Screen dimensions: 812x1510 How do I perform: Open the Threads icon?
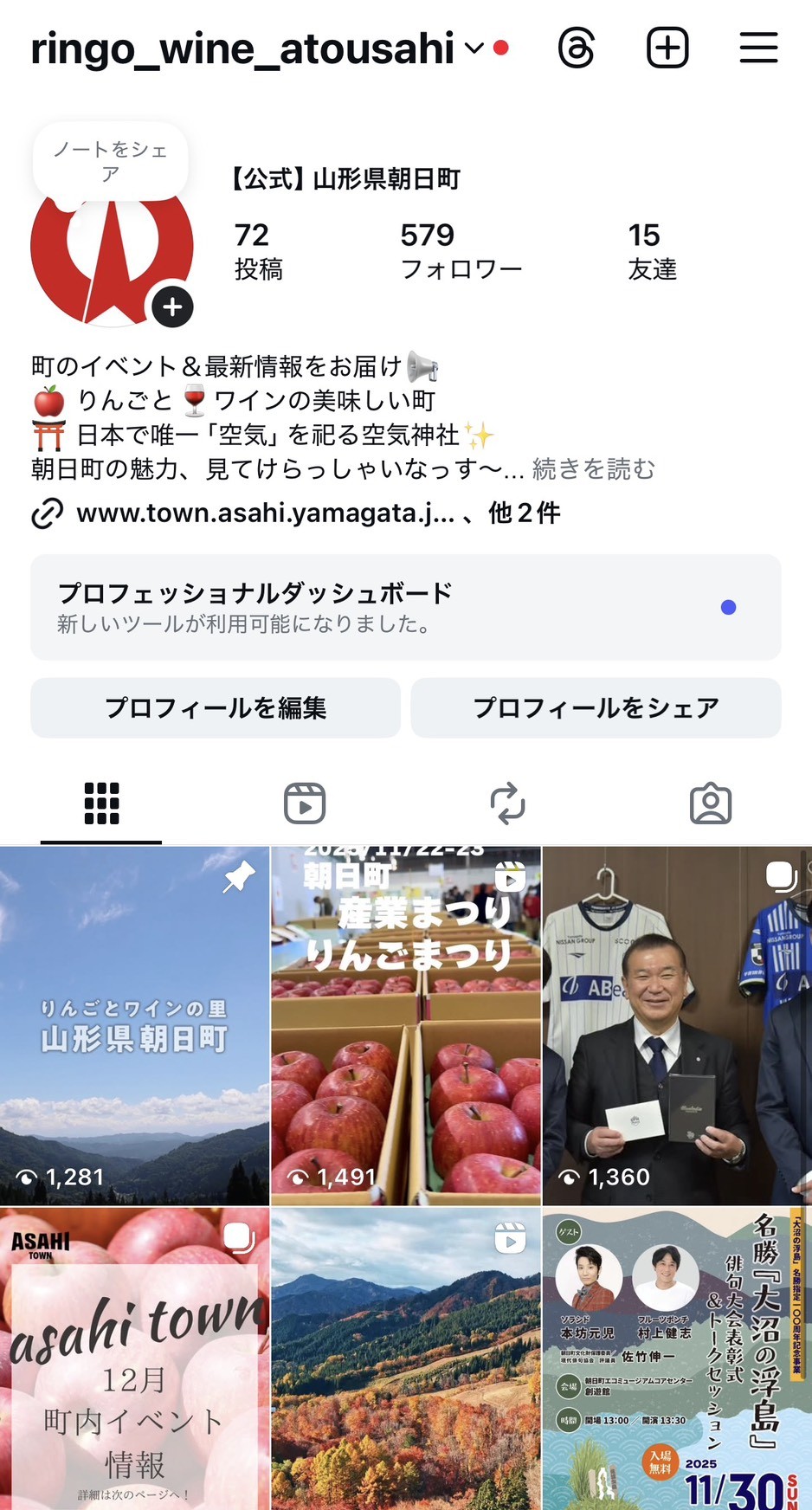(x=577, y=48)
